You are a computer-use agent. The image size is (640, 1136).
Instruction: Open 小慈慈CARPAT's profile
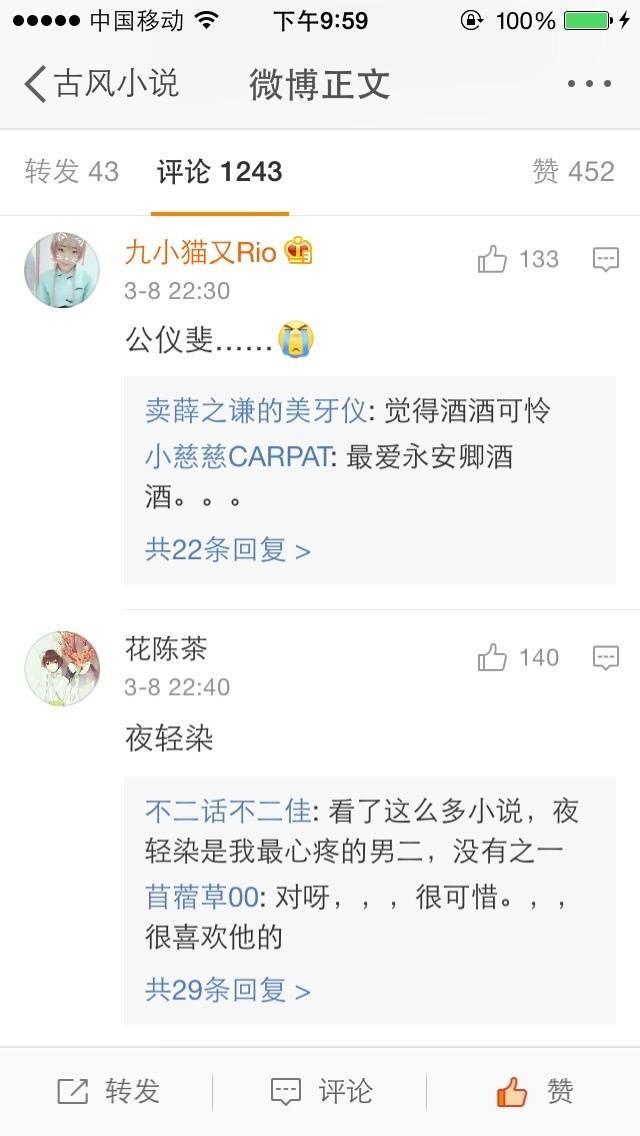237,457
